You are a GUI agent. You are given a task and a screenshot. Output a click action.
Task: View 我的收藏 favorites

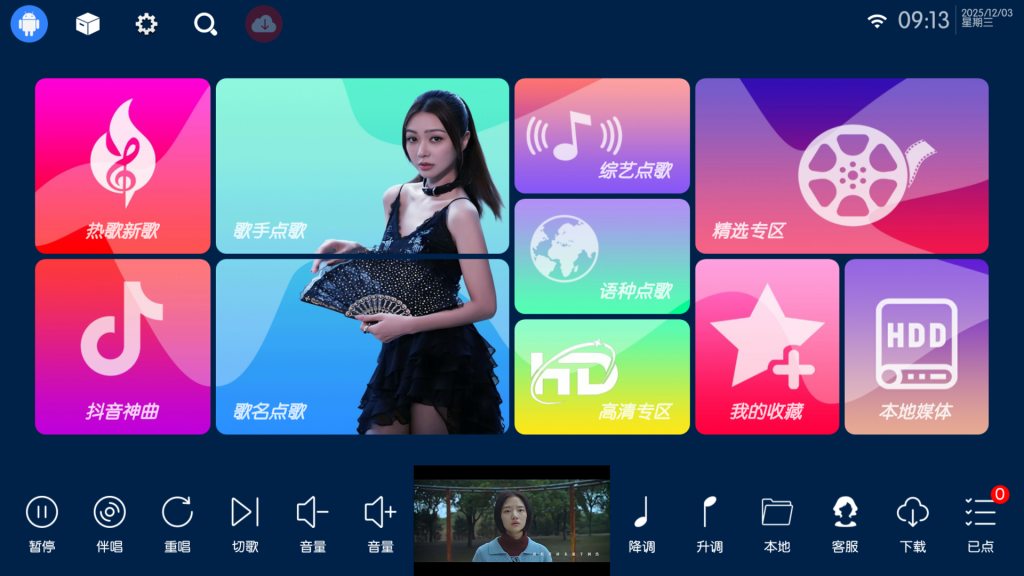767,346
